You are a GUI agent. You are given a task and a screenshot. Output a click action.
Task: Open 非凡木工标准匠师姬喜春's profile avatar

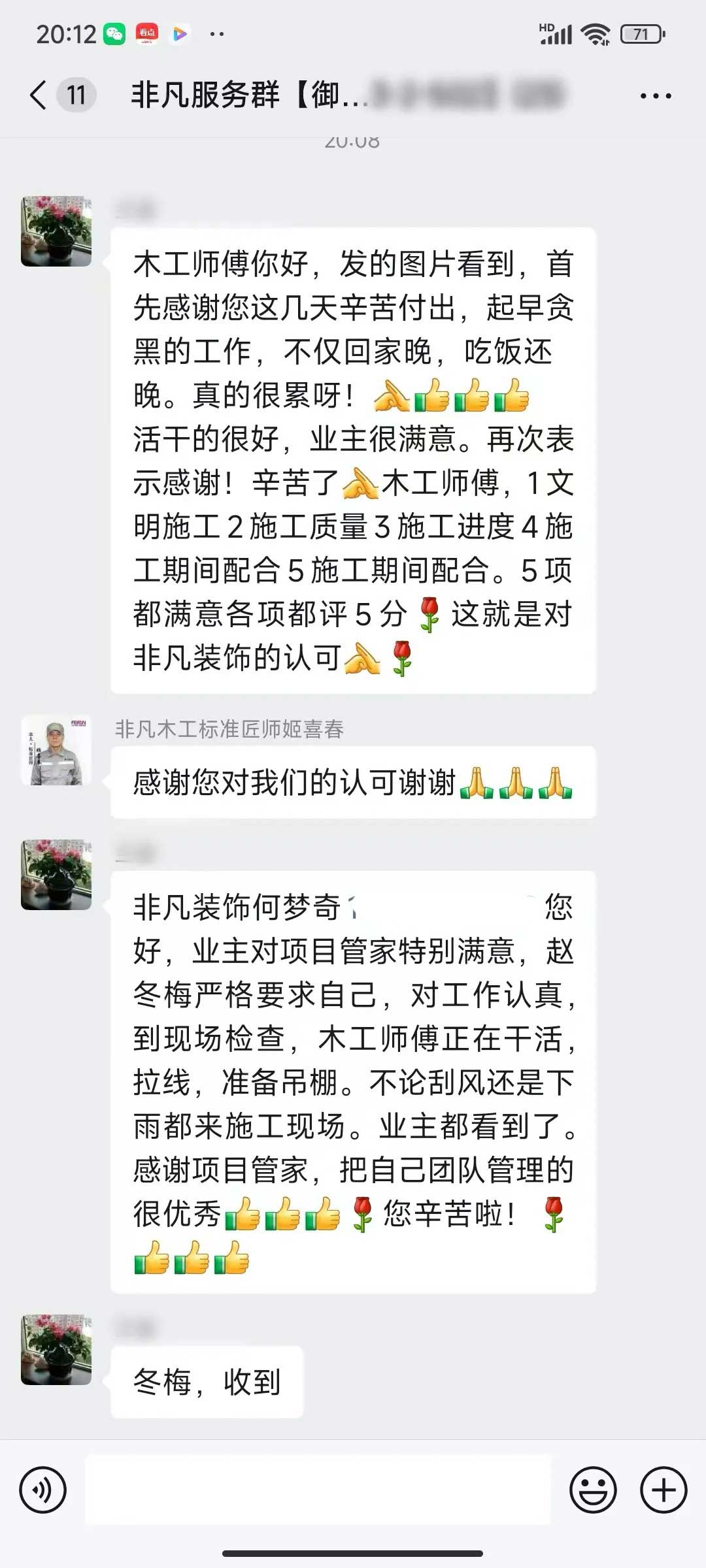pyautogui.click(x=56, y=750)
